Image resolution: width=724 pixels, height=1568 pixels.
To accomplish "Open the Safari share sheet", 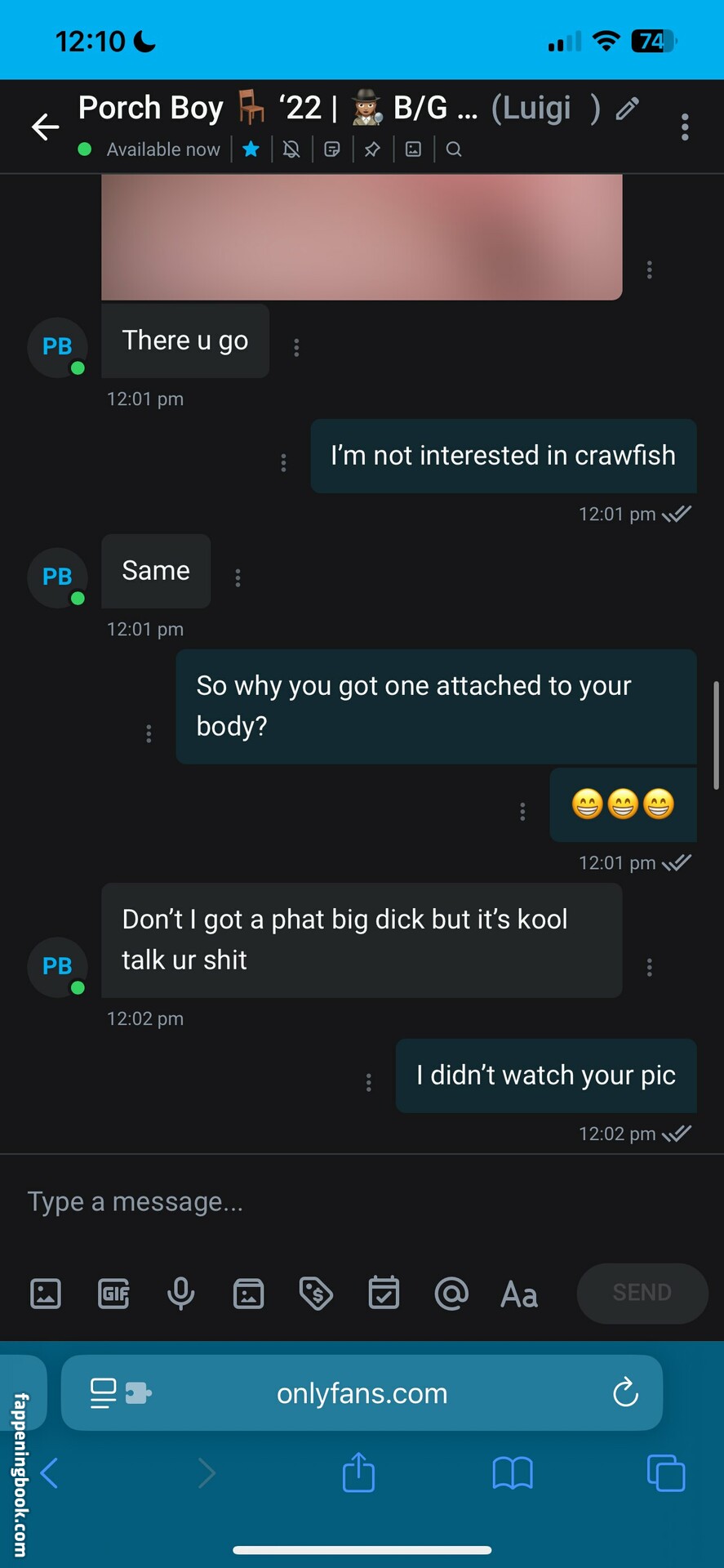I will pyautogui.click(x=358, y=1473).
